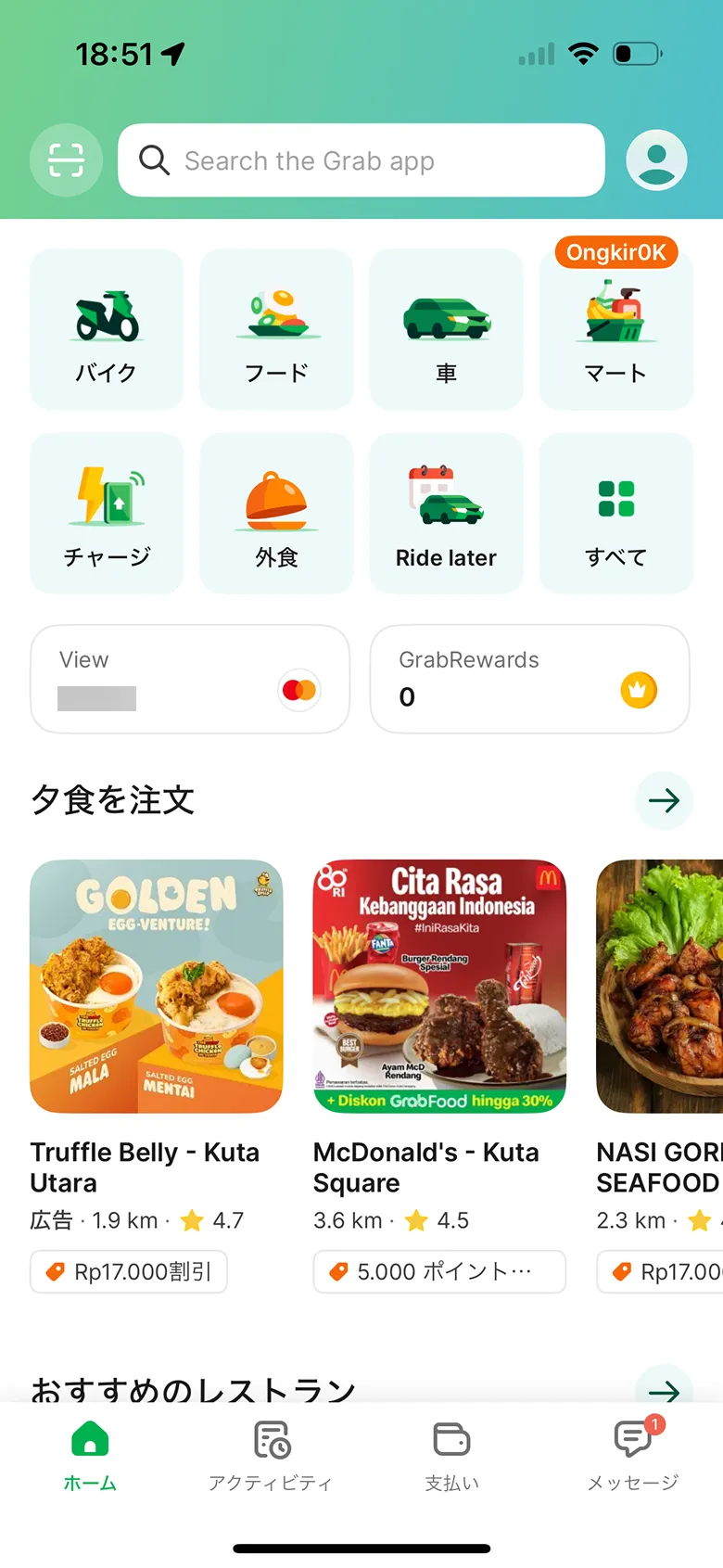Open your profile avatar

(656, 159)
